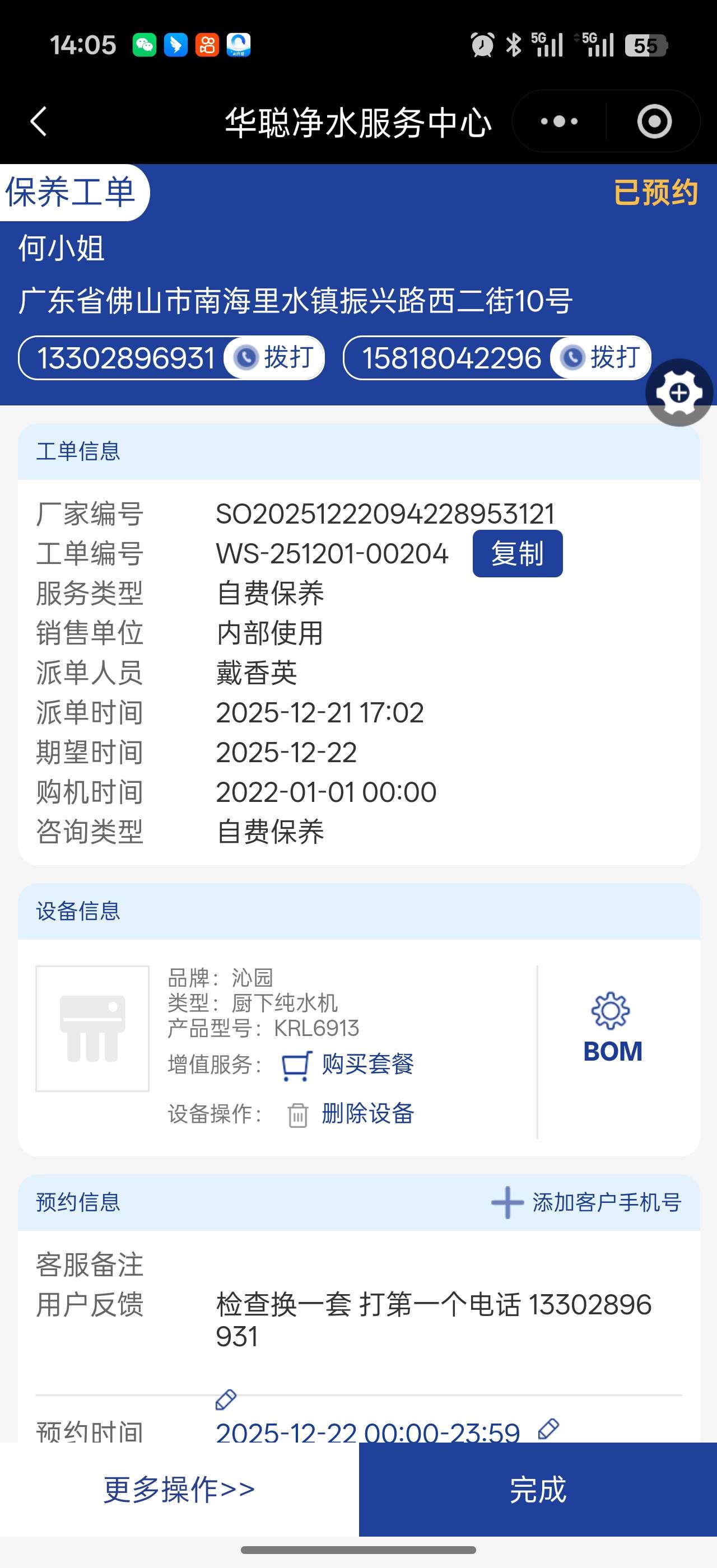Dial 13302896931 via its 拨打 button
This screenshot has height=1568, width=717.
click(x=275, y=357)
